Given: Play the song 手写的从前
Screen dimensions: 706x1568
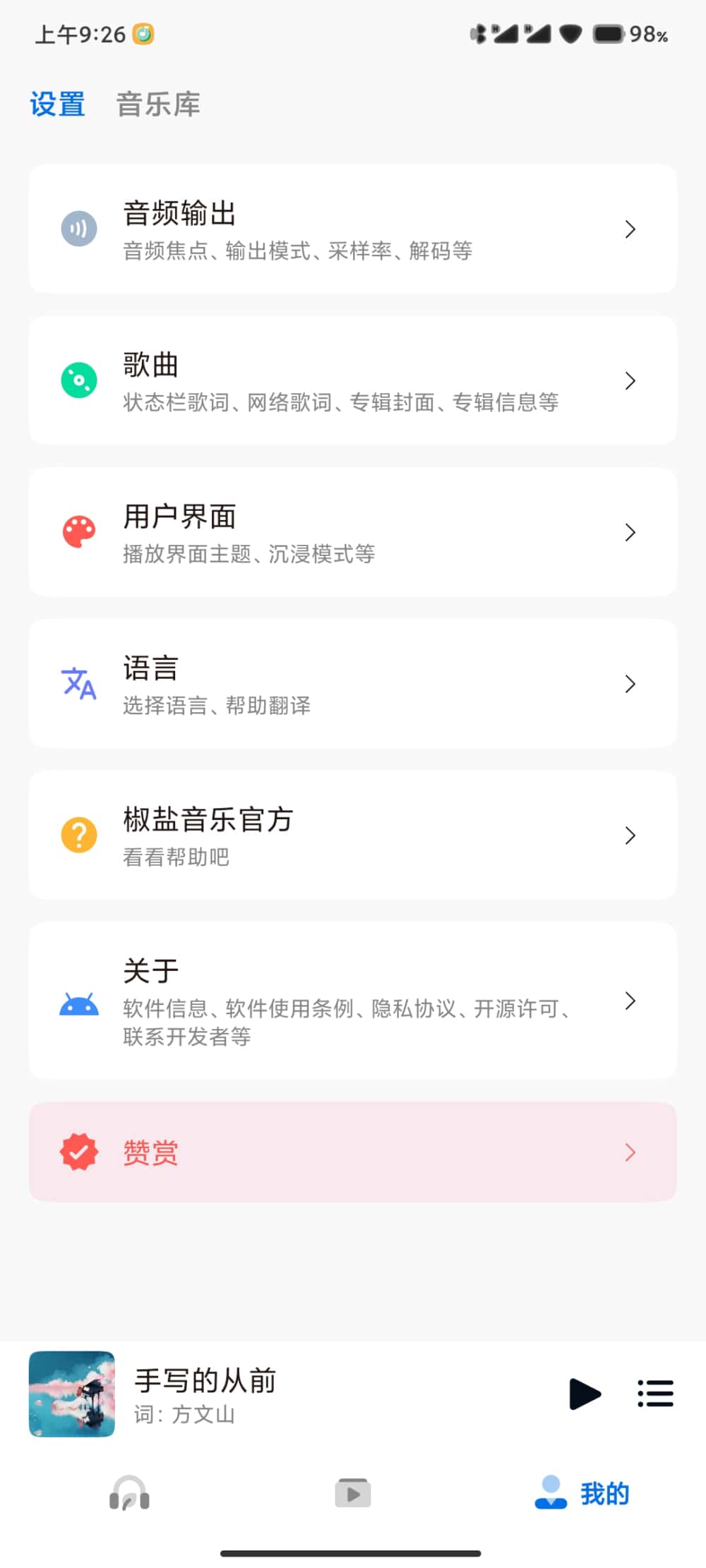Looking at the screenshot, I should (584, 1394).
